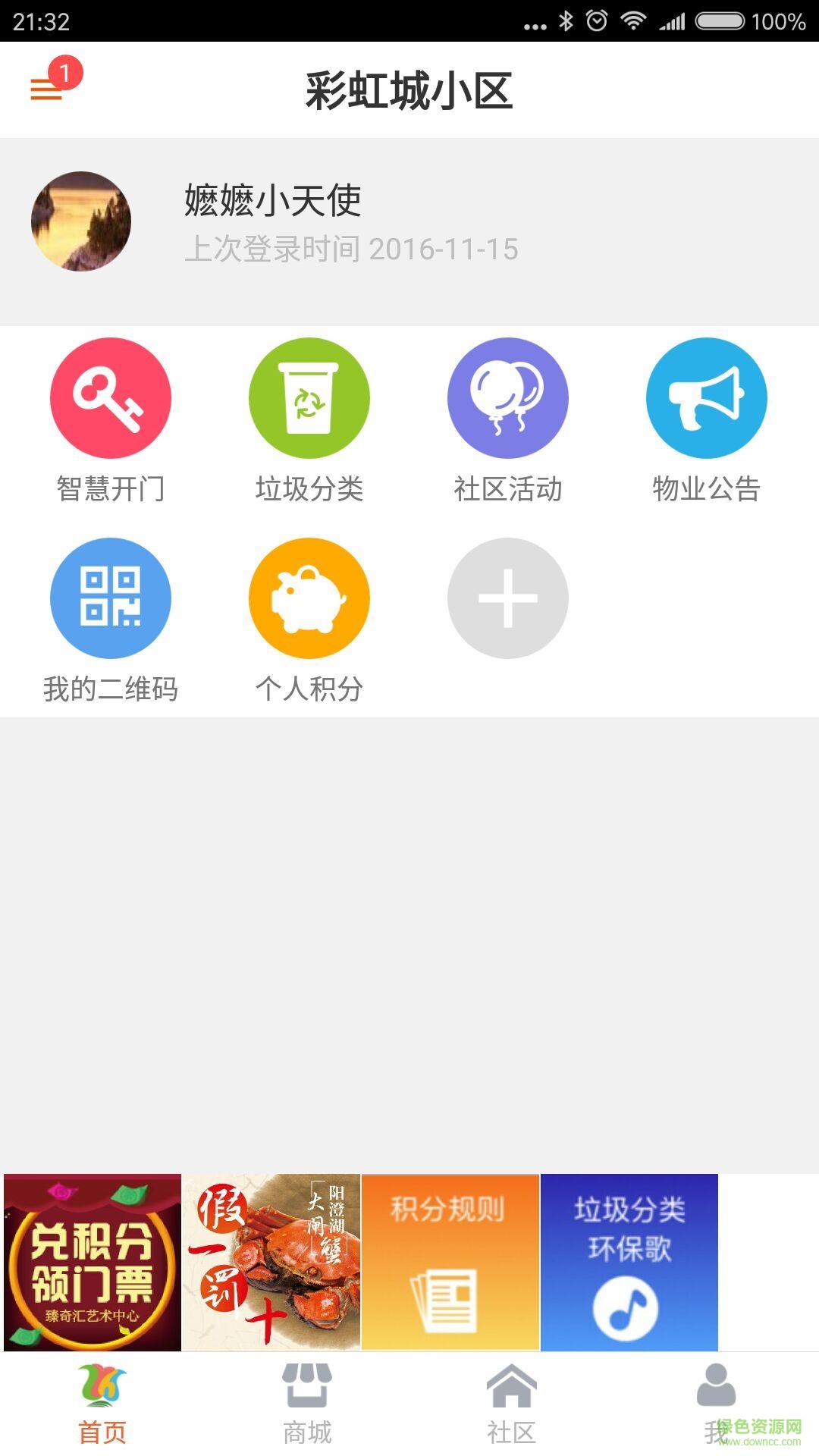Open the 积分规则 points rules banner
Screen dimensions: 819x1456
[x=450, y=1263]
